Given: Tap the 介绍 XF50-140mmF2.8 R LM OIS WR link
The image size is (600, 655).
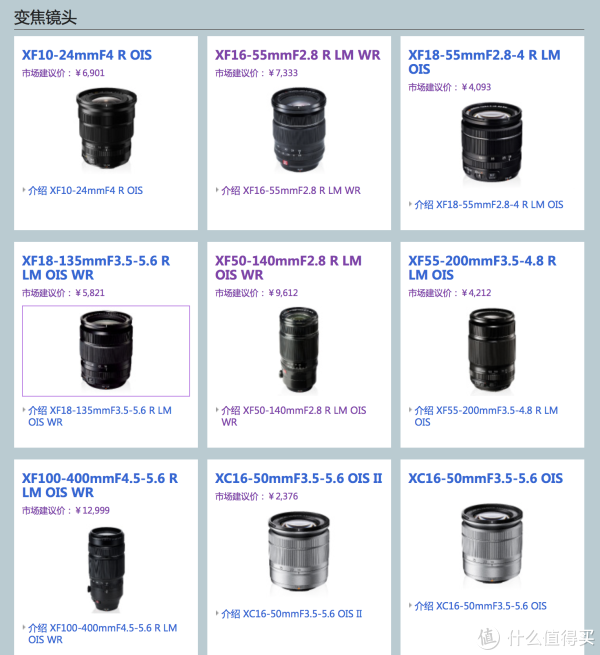Looking at the screenshot, I should click(292, 416).
